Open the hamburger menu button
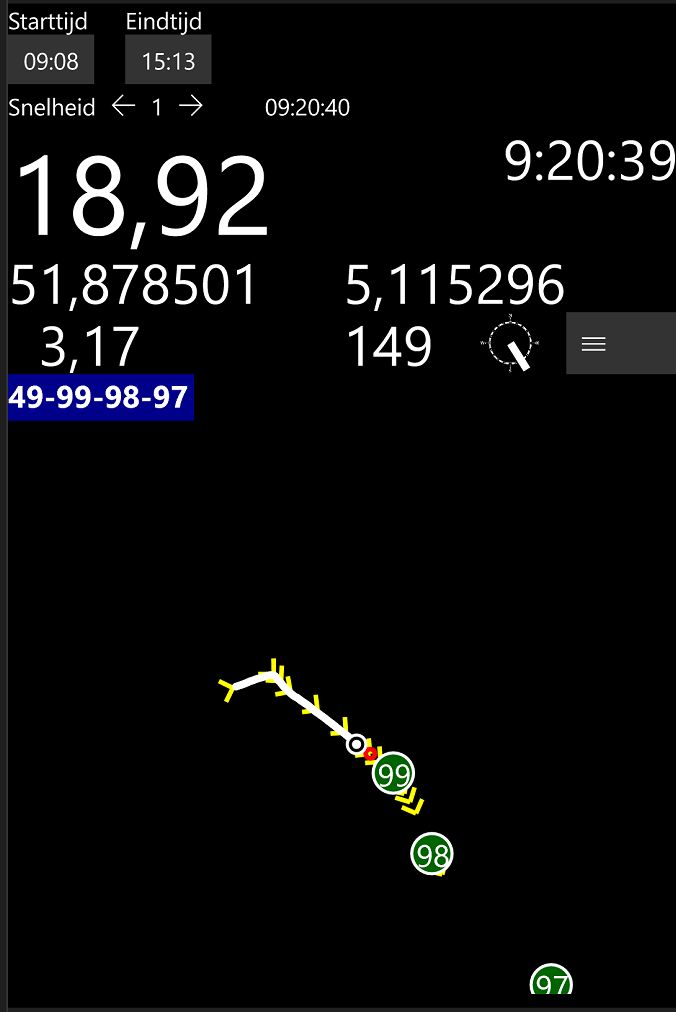The image size is (676, 1012). [x=593, y=344]
